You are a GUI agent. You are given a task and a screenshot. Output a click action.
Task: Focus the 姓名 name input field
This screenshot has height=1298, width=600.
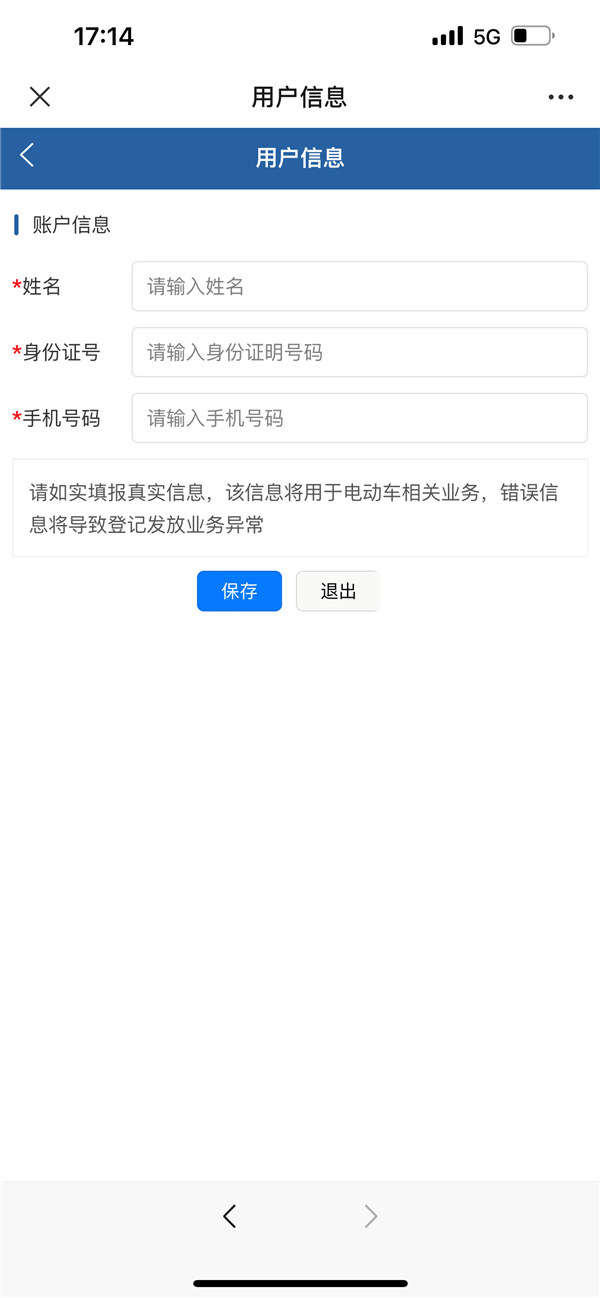pyautogui.click(x=359, y=287)
